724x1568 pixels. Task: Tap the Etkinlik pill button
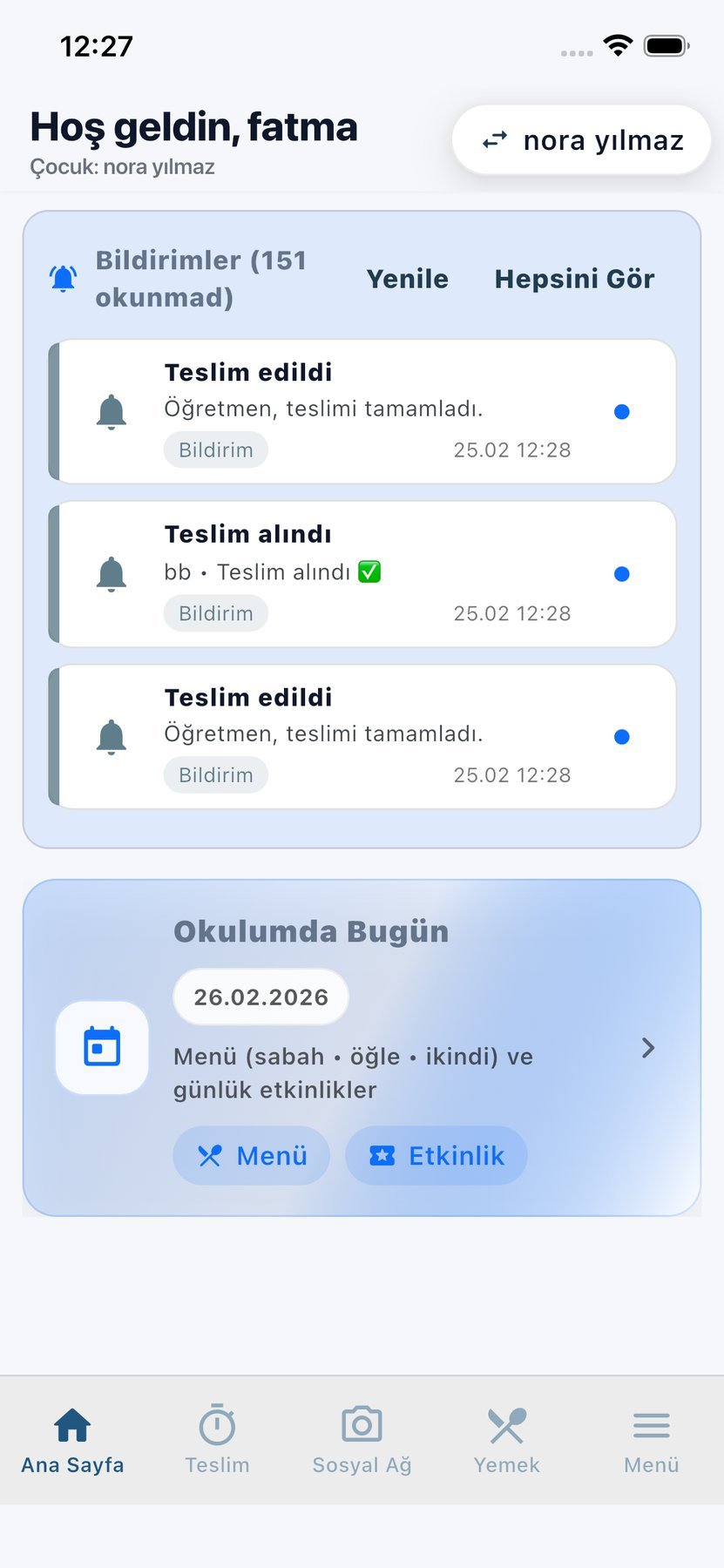(436, 1155)
